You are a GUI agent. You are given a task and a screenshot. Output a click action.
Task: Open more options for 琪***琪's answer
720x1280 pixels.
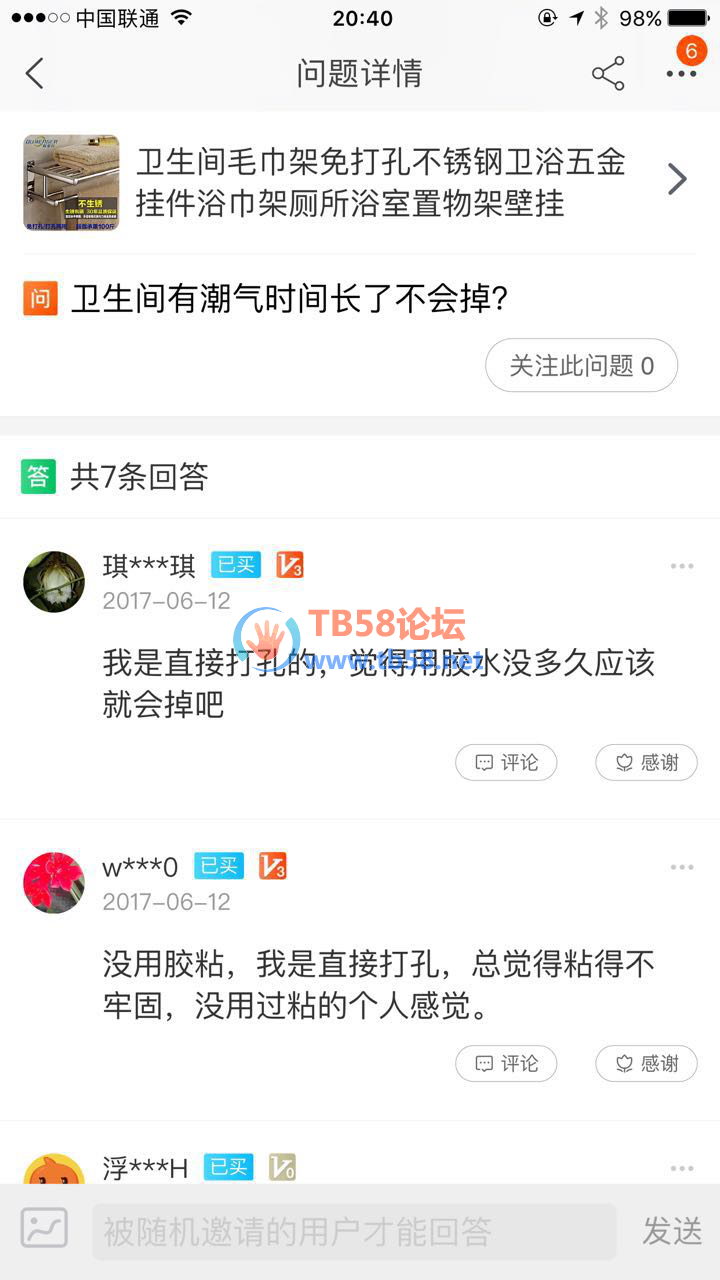pos(682,567)
